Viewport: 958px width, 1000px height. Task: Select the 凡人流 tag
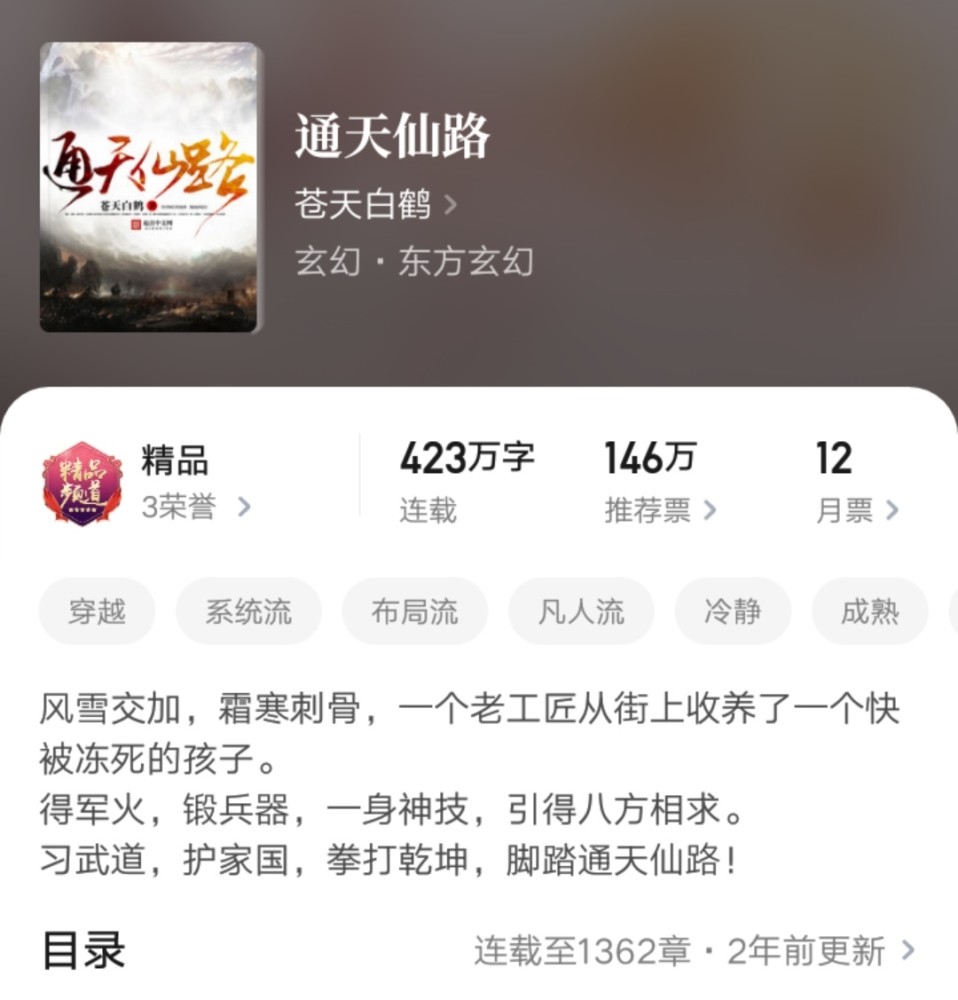tap(581, 612)
